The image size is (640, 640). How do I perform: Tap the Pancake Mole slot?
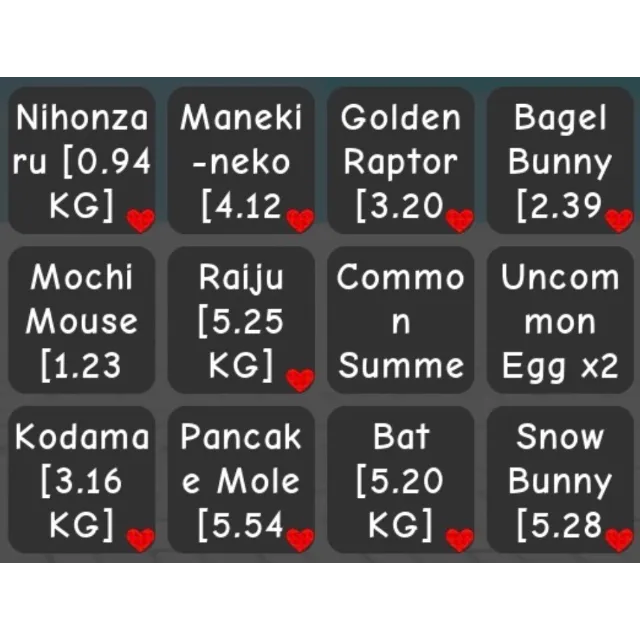pyautogui.click(x=241, y=480)
